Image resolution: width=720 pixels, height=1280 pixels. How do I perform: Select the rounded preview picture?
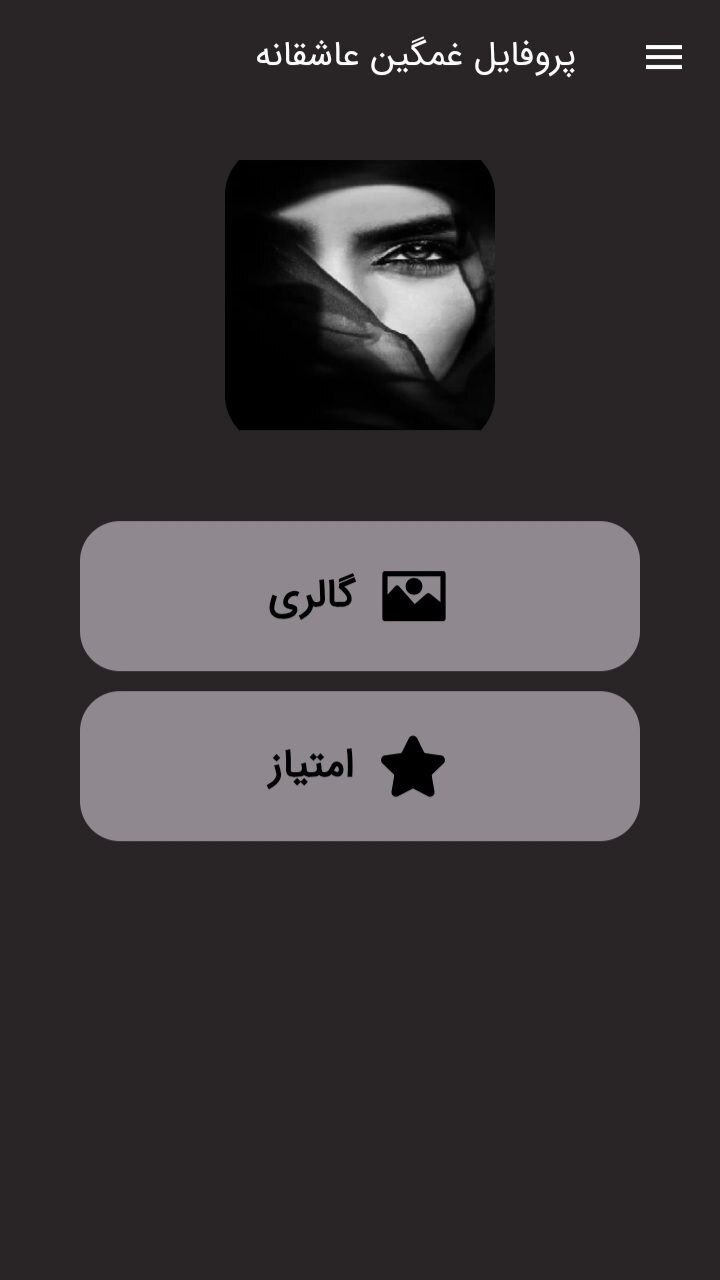(x=360, y=295)
